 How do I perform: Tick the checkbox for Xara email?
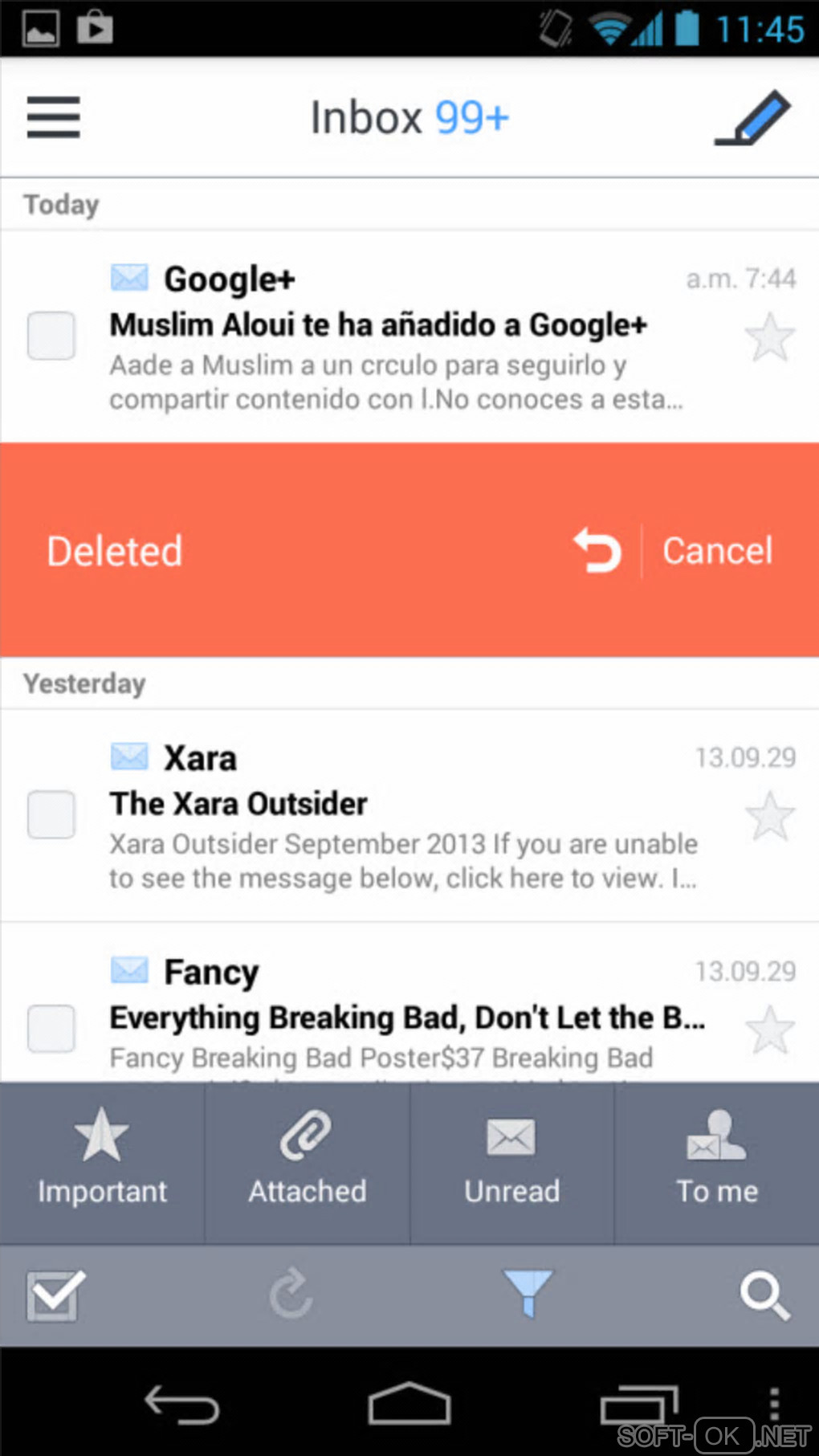tap(51, 814)
